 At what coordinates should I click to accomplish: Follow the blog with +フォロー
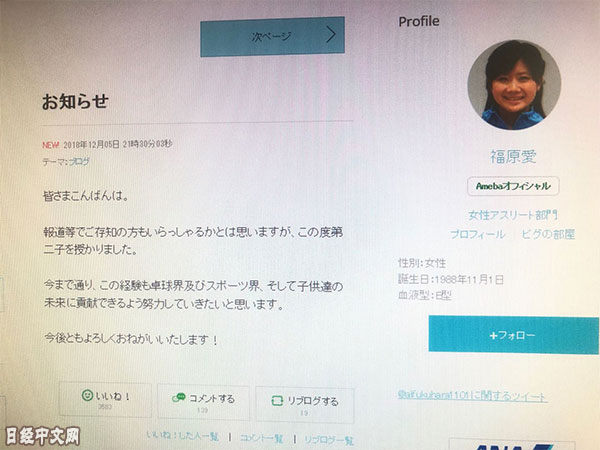point(513,335)
